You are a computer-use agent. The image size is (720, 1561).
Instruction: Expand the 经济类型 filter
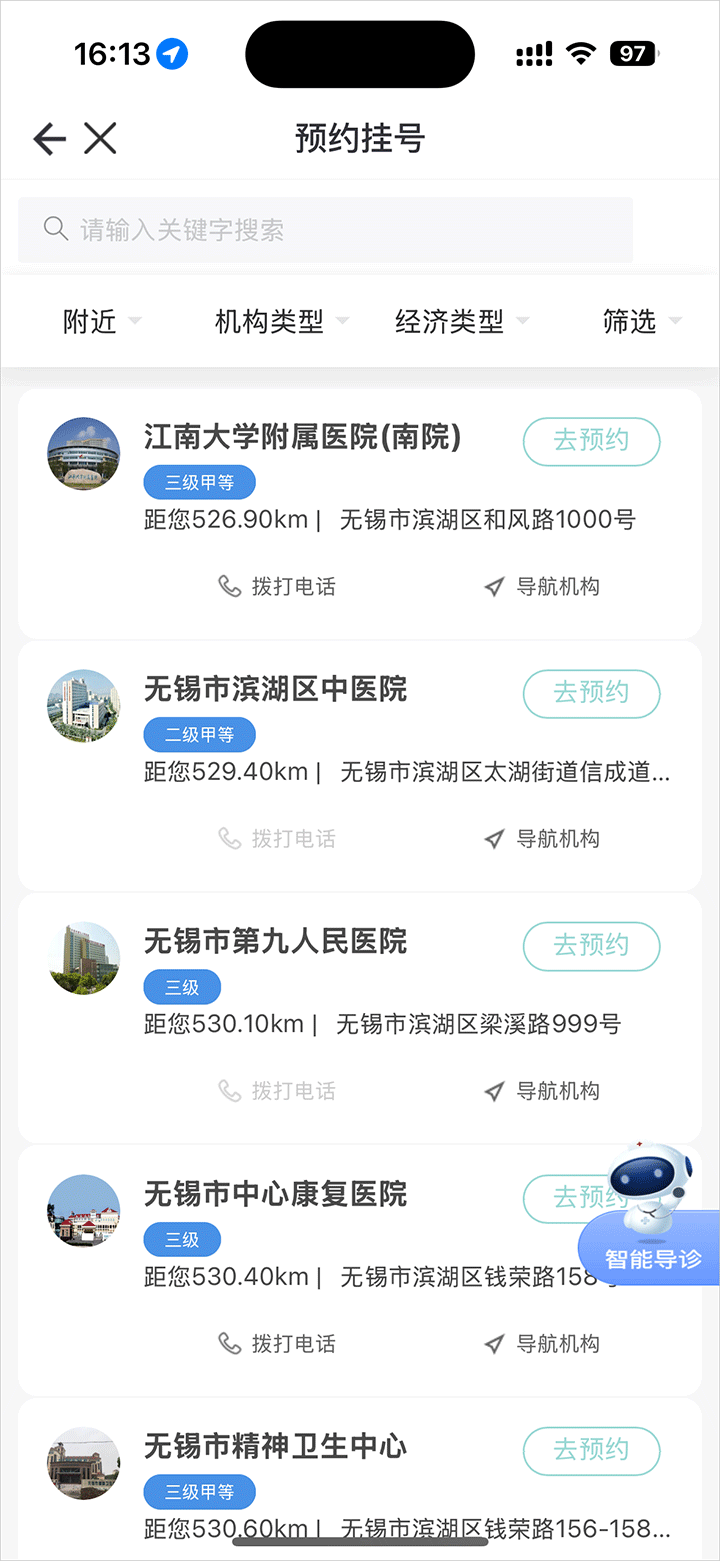click(461, 321)
